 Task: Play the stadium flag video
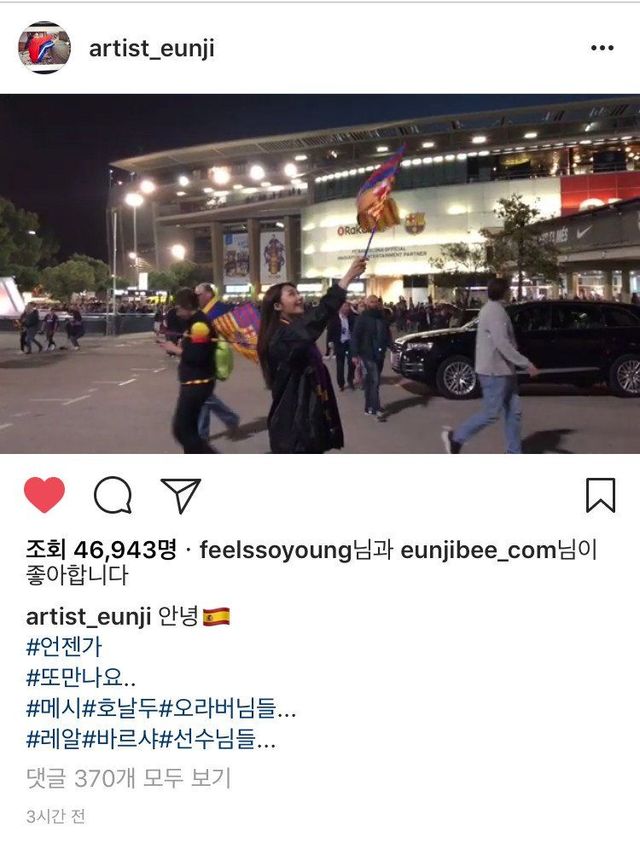click(320, 273)
